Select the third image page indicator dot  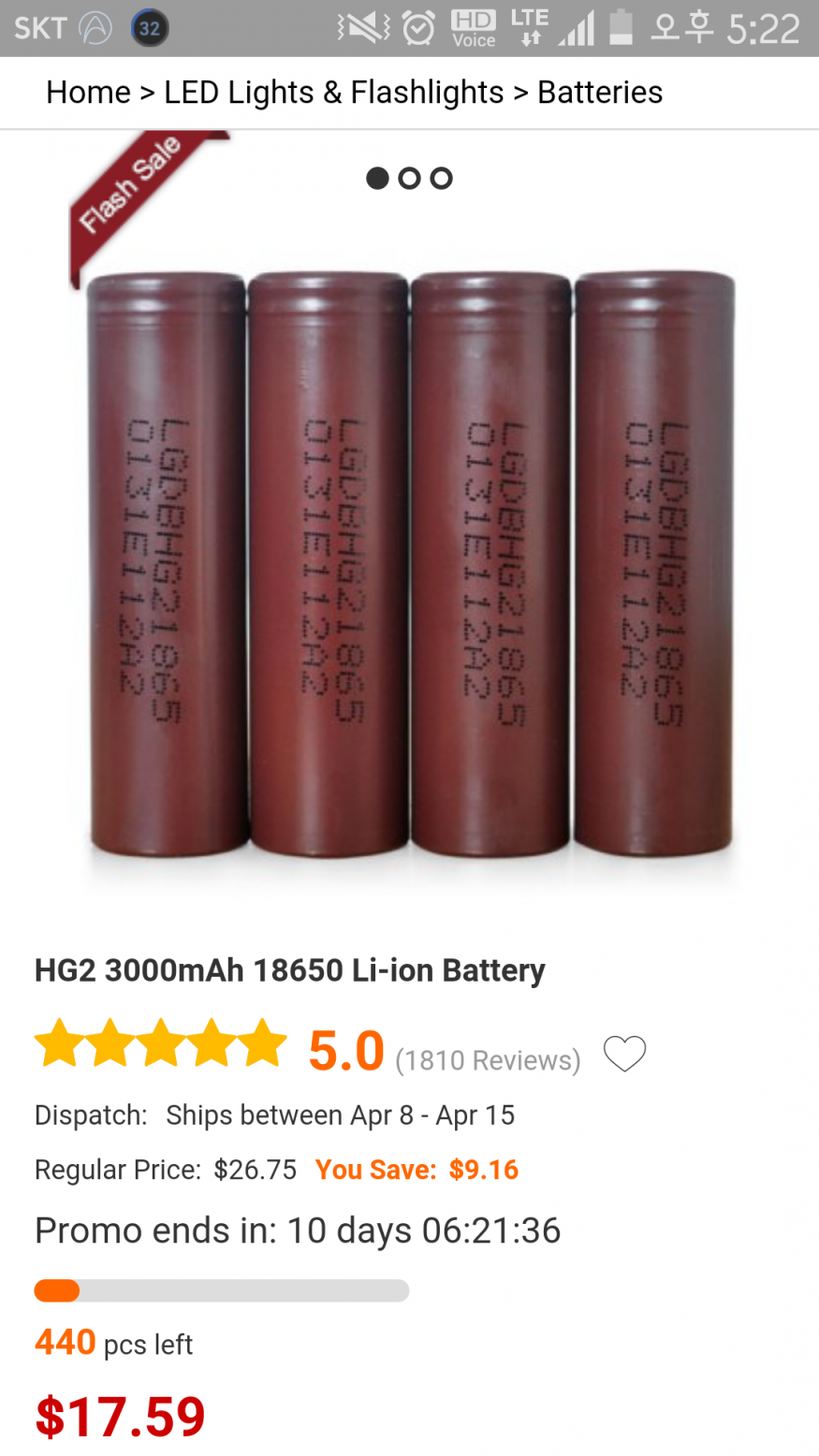point(441,178)
